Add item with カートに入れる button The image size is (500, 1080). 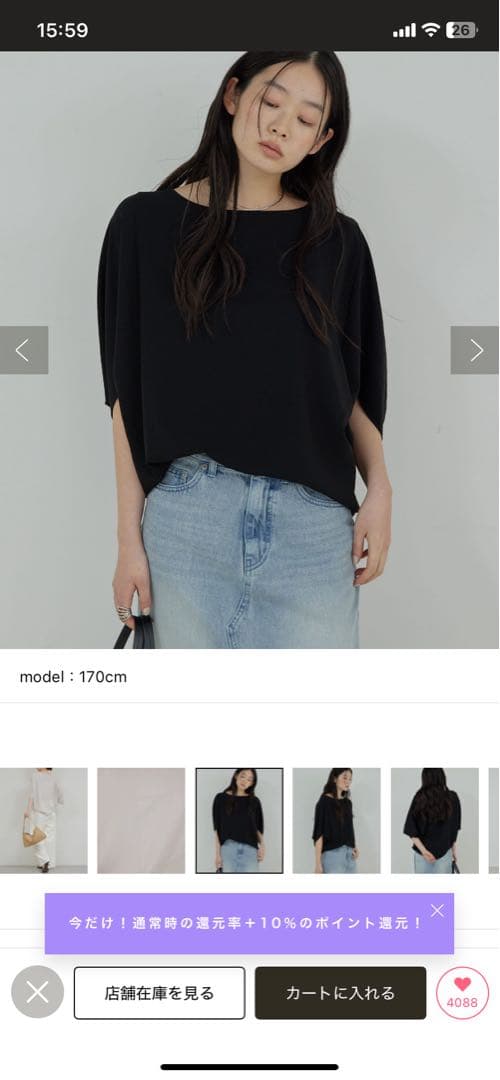click(340, 993)
